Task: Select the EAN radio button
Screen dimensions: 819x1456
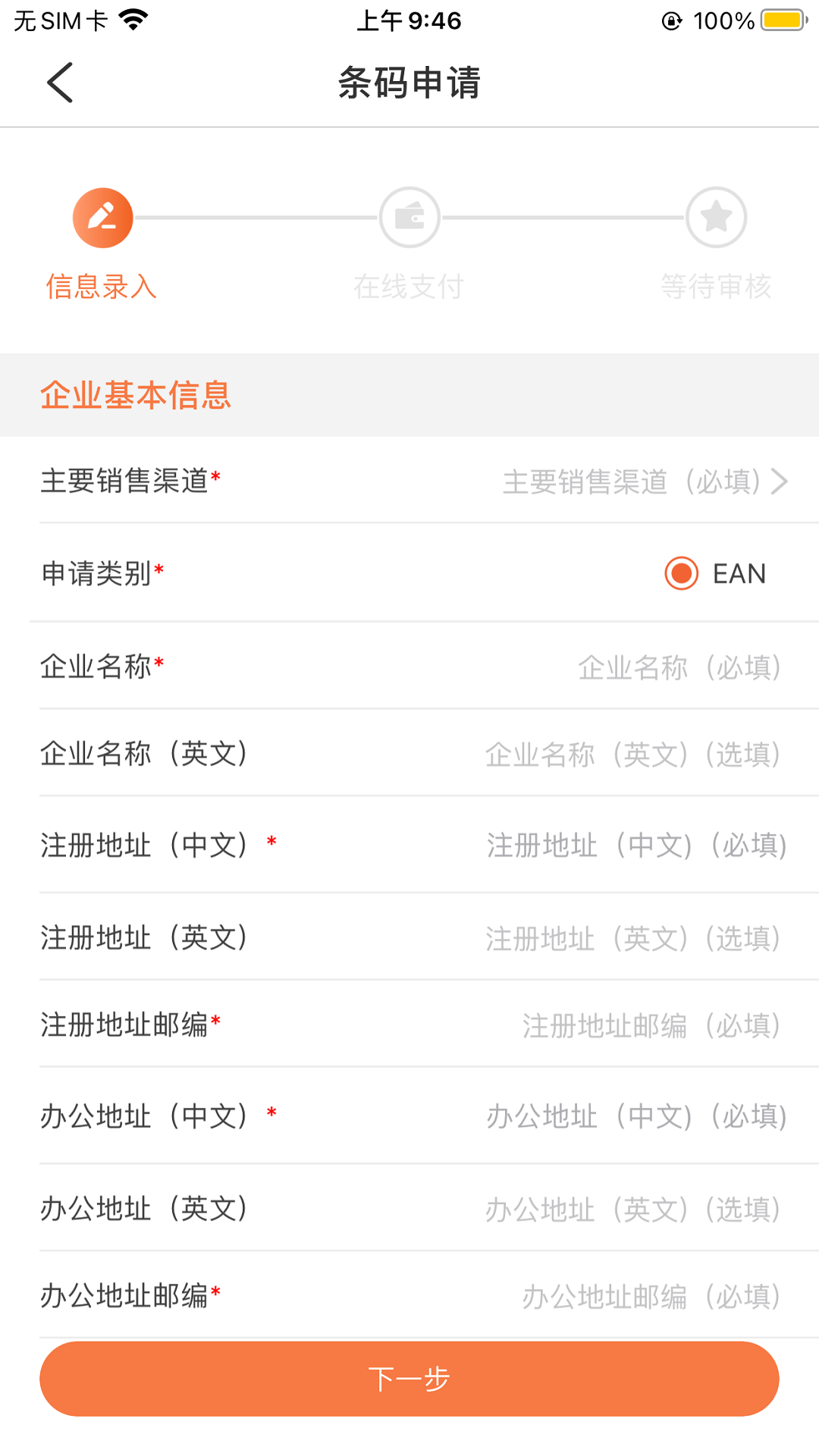Action: tap(681, 573)
